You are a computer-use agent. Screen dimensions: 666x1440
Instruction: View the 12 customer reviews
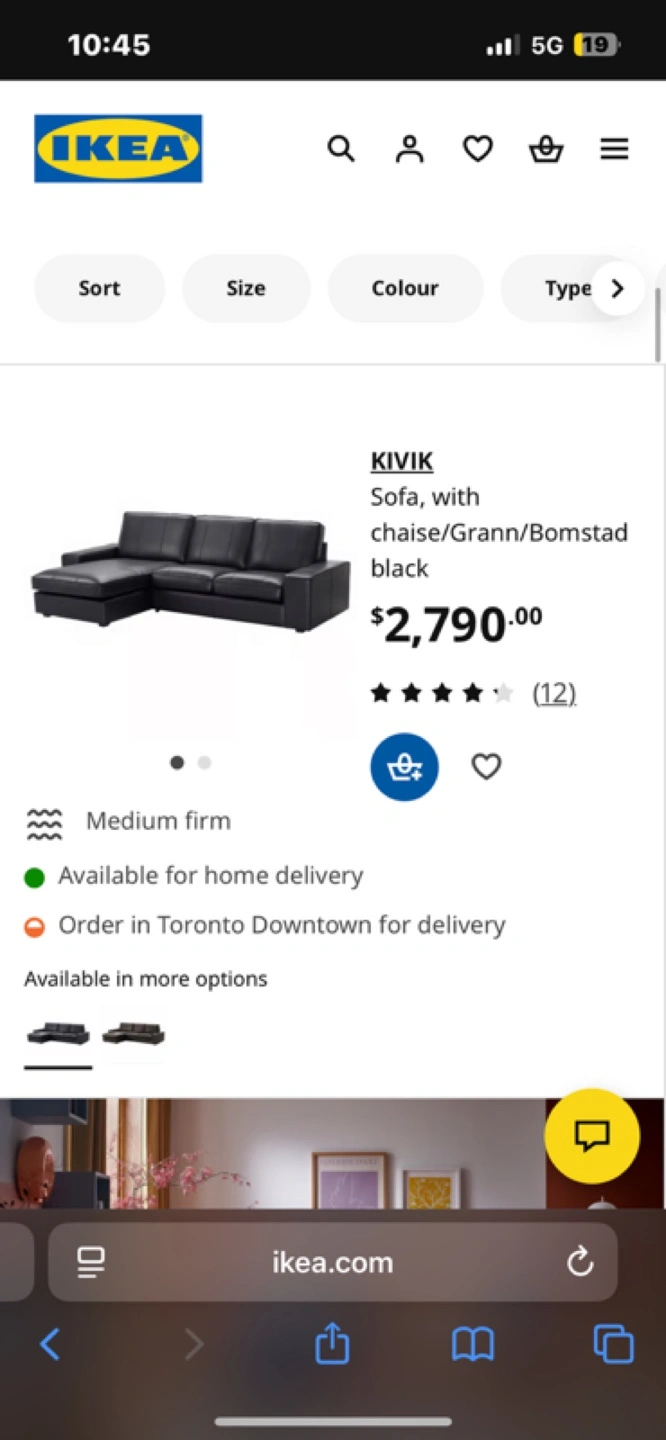point(553,693)
